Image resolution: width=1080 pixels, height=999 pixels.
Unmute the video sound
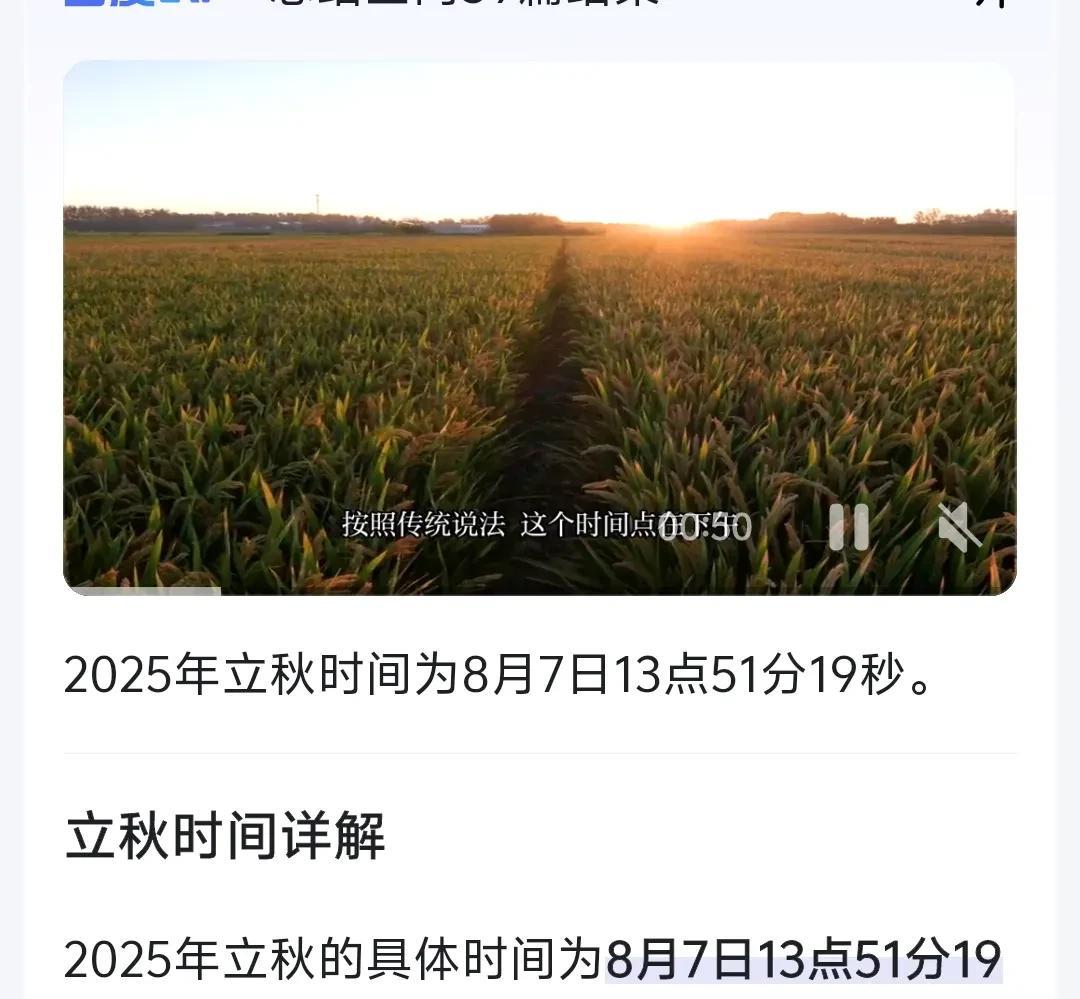958,527
